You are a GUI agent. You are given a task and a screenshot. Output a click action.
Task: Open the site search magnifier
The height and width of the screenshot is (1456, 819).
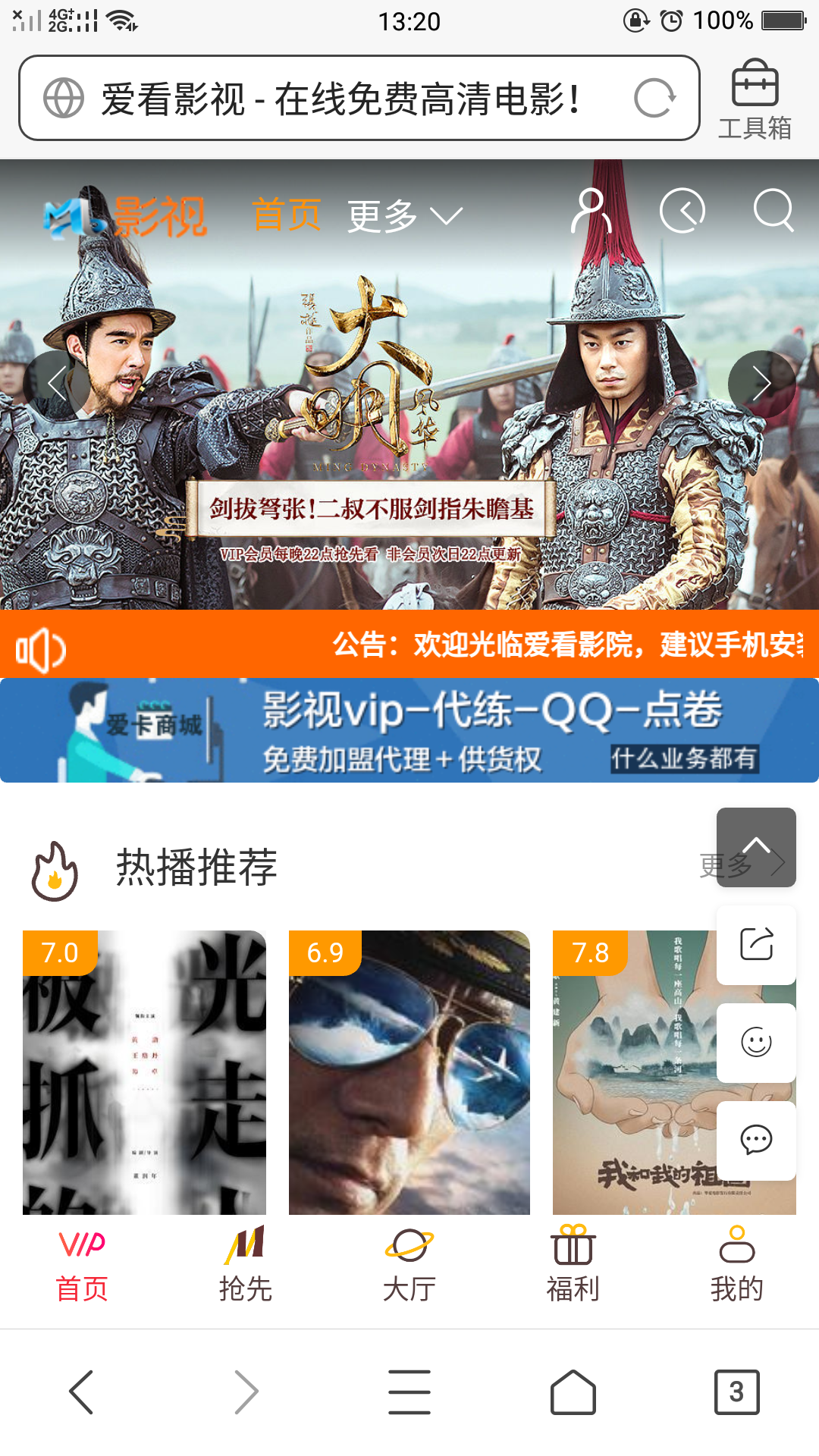pos(773,211)
